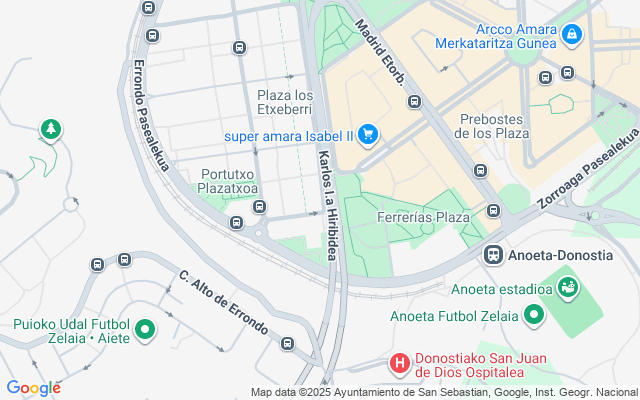Select the Anoeta estadioa stadium pin
Screen dimensions: 640x400
(x=569, y=290)
